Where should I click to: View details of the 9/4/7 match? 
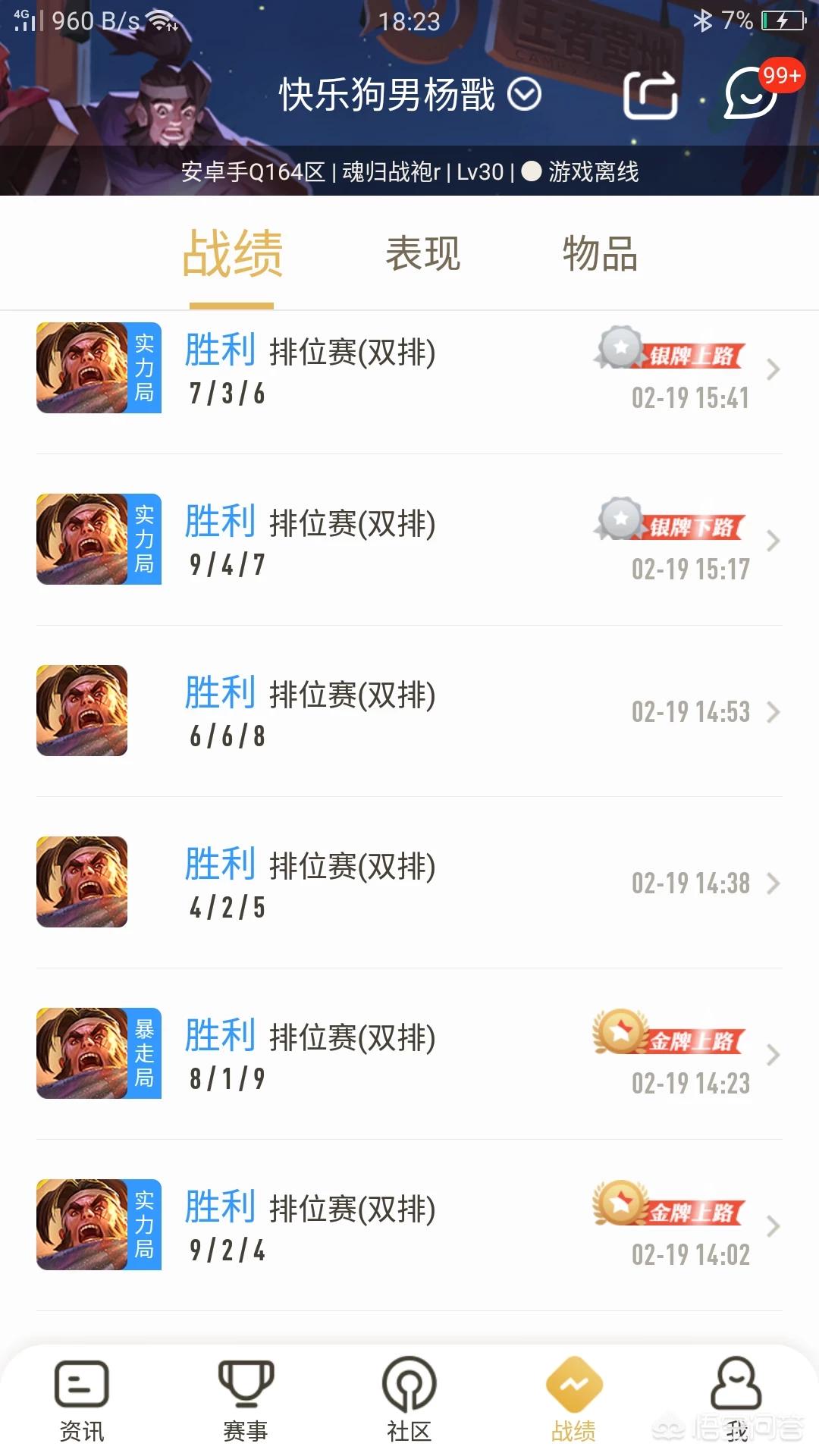[409, 540]
